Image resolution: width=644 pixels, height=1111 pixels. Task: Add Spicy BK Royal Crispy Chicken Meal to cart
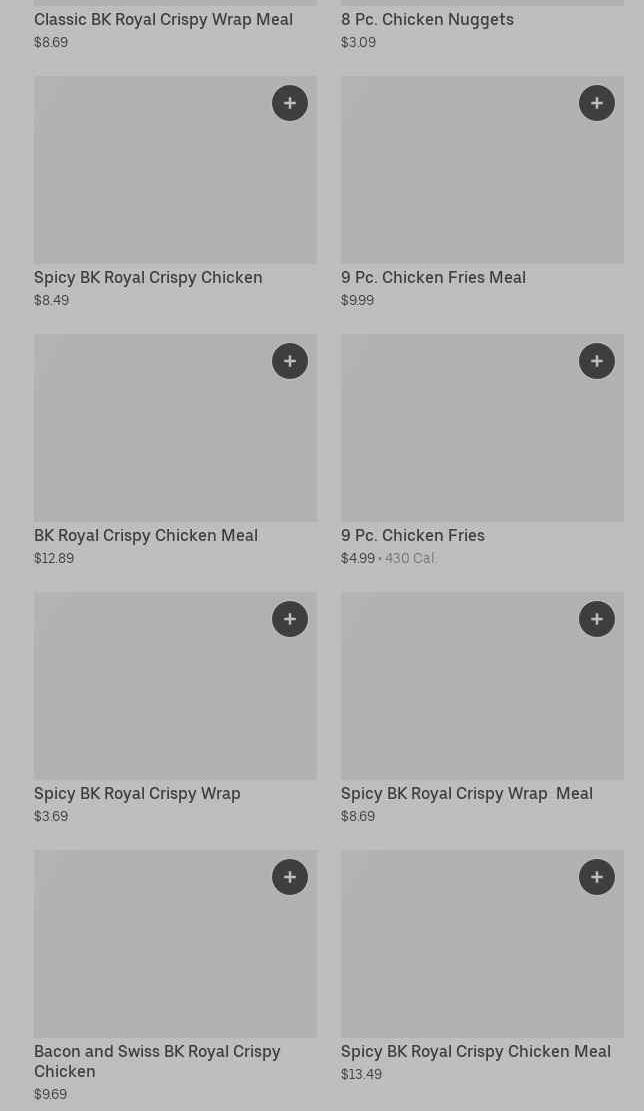pos(597,877)
